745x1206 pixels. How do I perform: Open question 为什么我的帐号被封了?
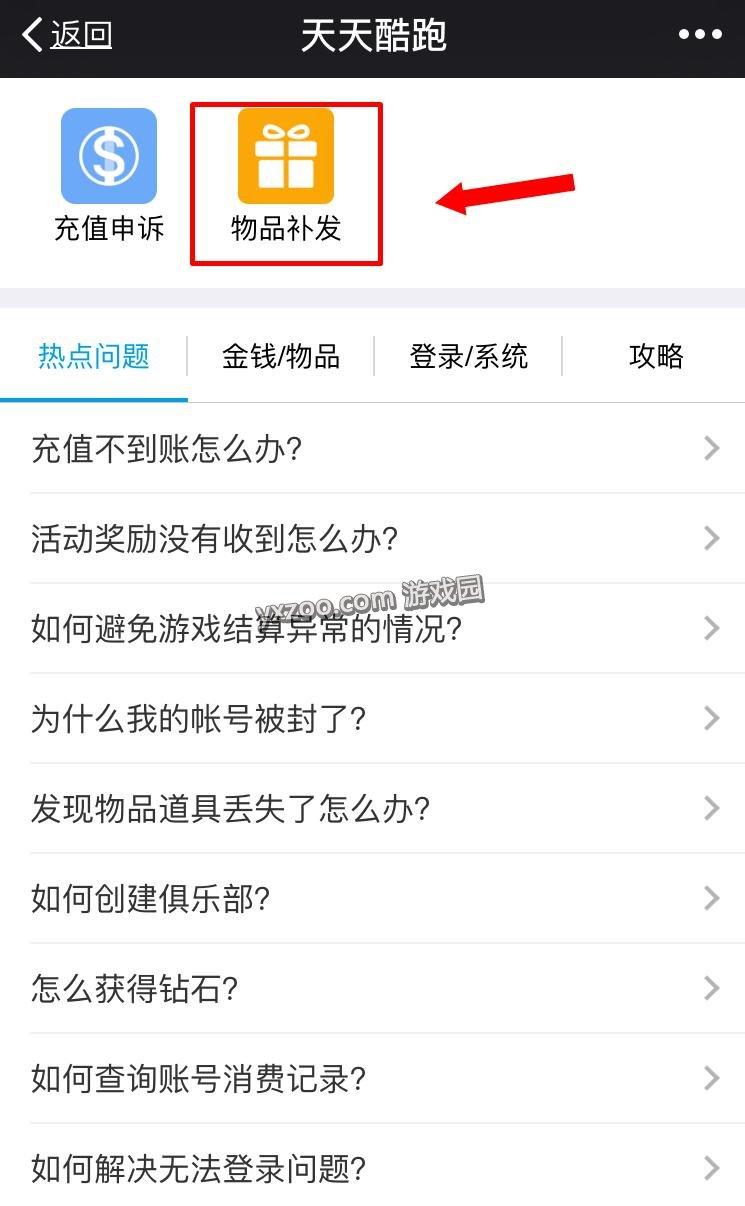click(x=372, y=718)
